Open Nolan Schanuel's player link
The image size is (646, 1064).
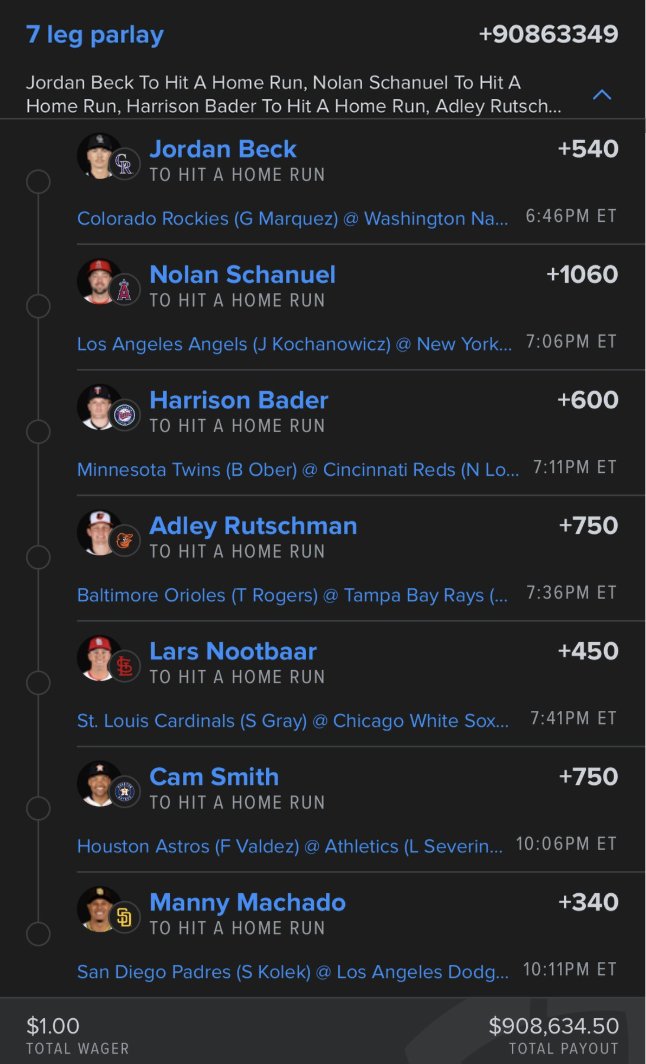242,275
